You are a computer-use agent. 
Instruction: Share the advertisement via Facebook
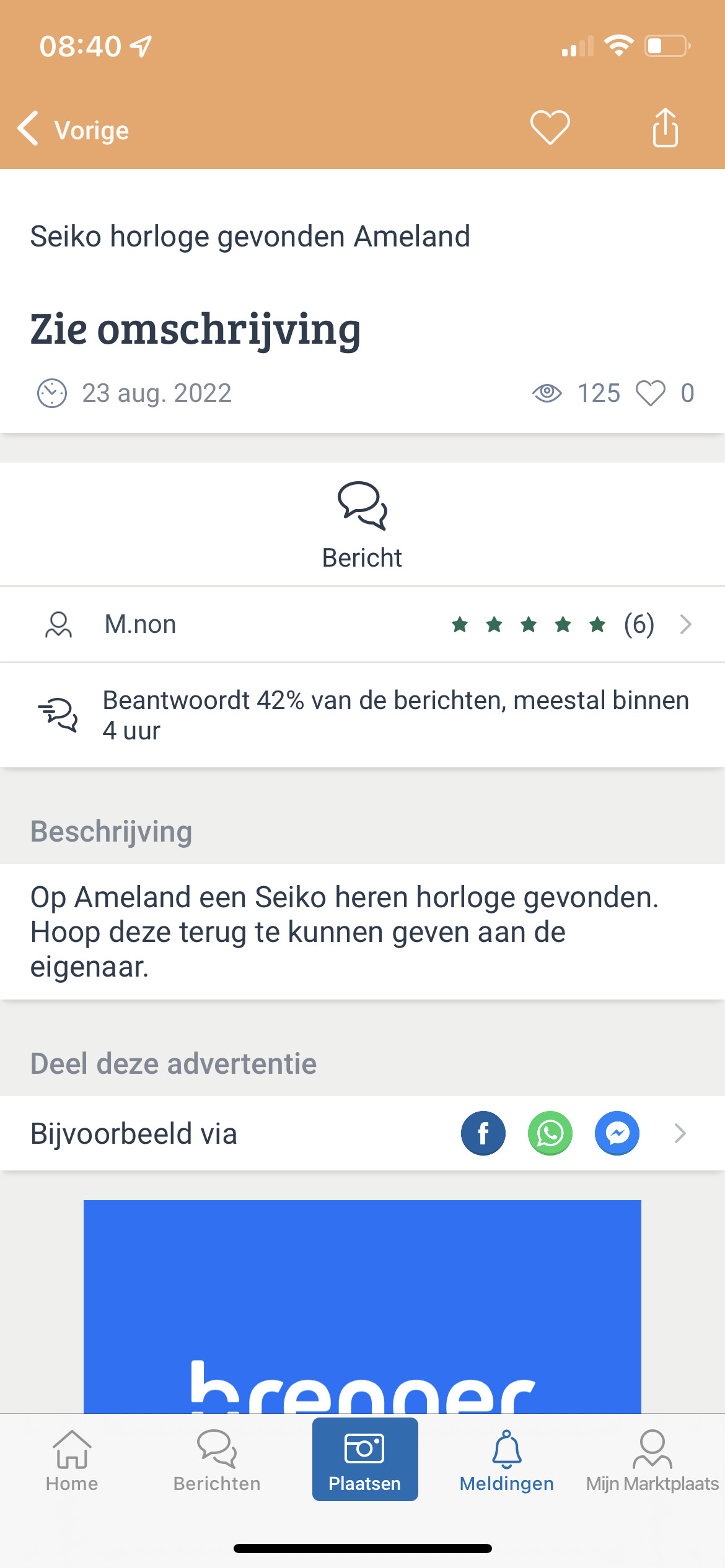[x=483, y=1133]
